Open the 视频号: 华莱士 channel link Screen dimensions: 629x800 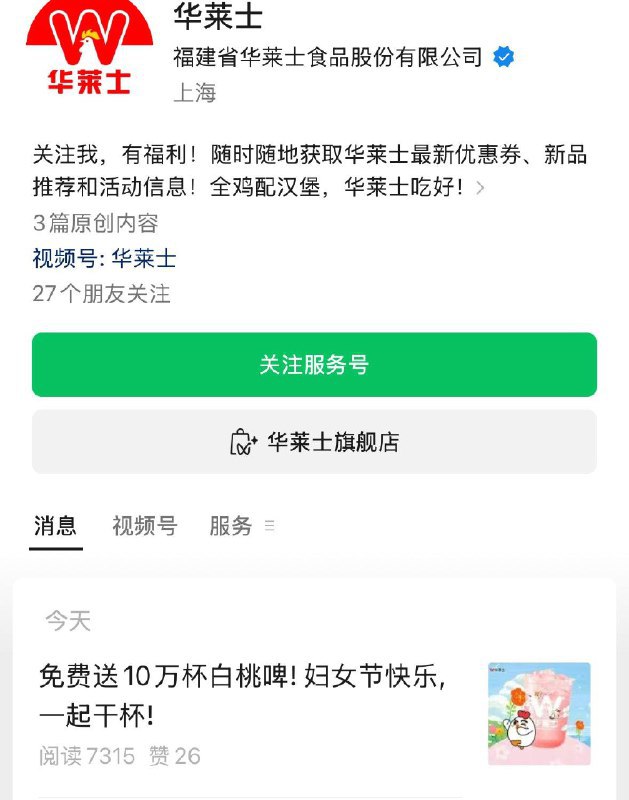[105, 259]
